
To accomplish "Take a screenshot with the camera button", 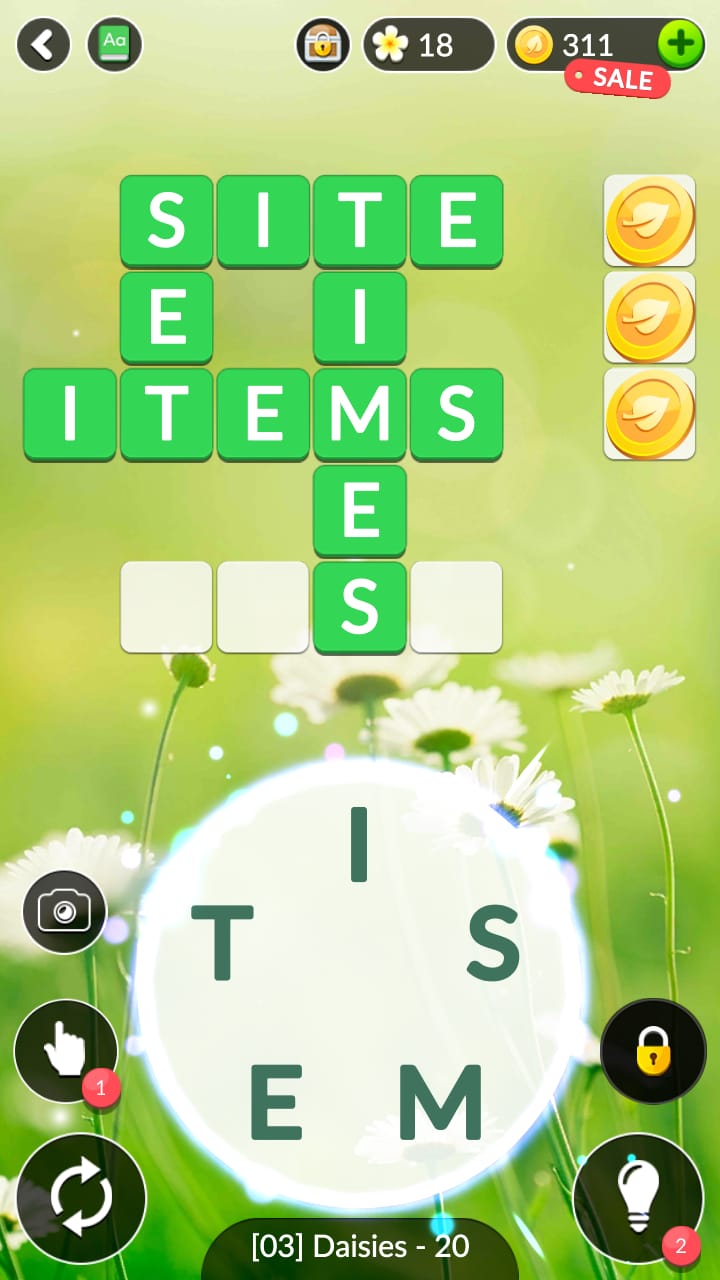I will [64, 911].
